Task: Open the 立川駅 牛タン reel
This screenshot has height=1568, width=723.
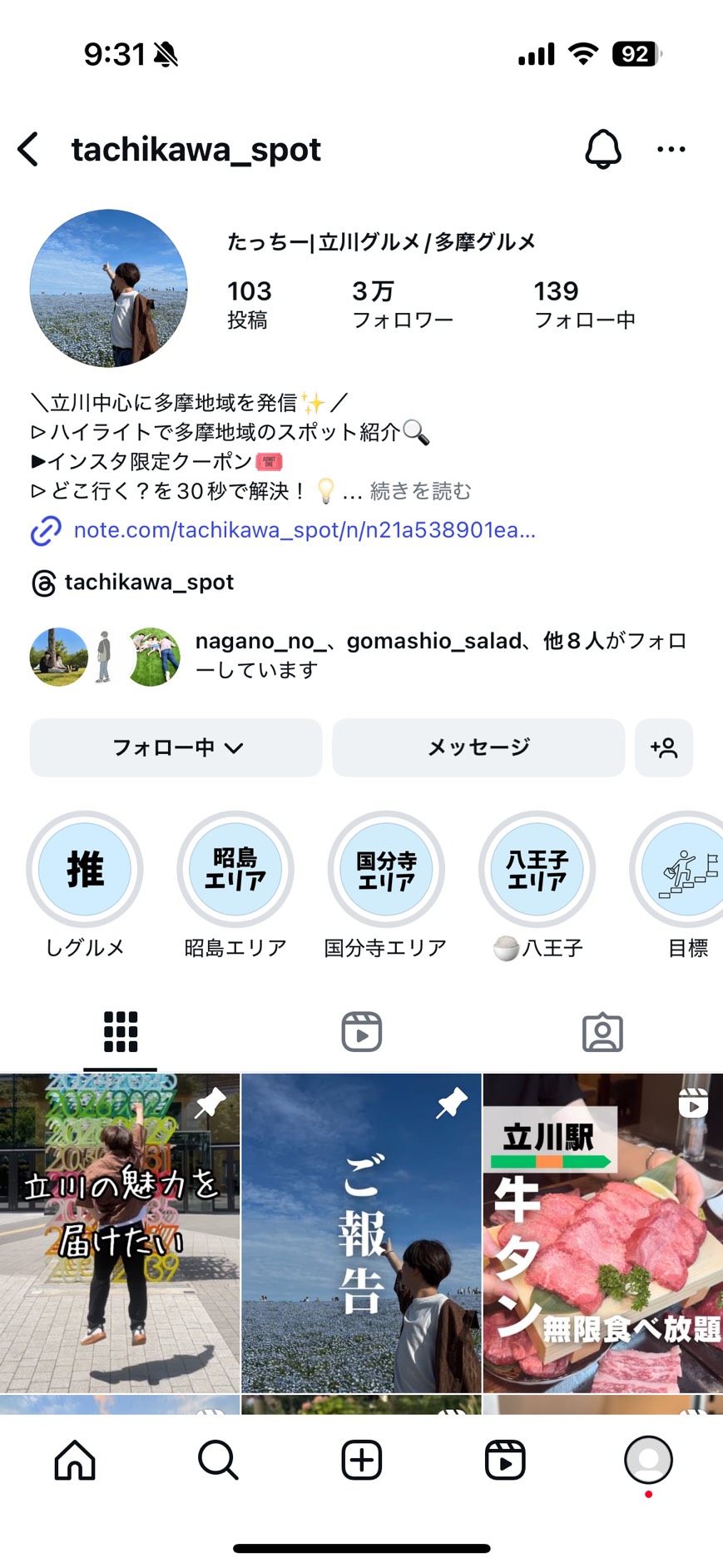Action: [603, 1232]
